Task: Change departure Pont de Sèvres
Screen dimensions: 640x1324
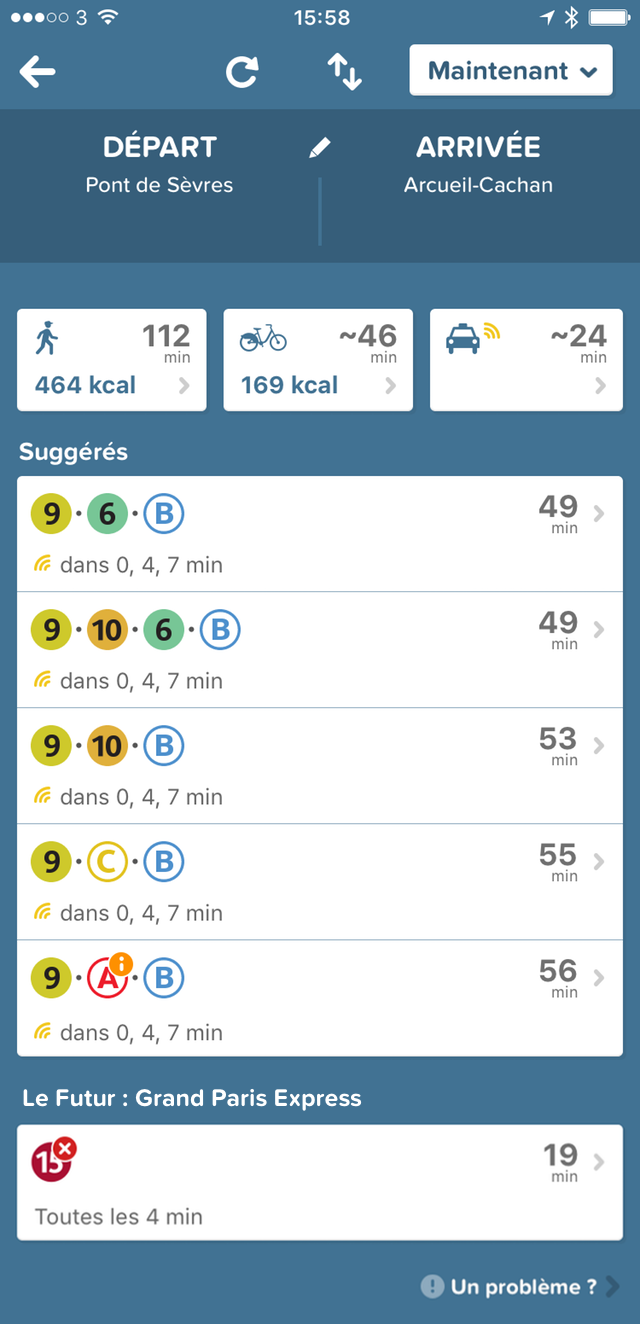Action: 160,165
